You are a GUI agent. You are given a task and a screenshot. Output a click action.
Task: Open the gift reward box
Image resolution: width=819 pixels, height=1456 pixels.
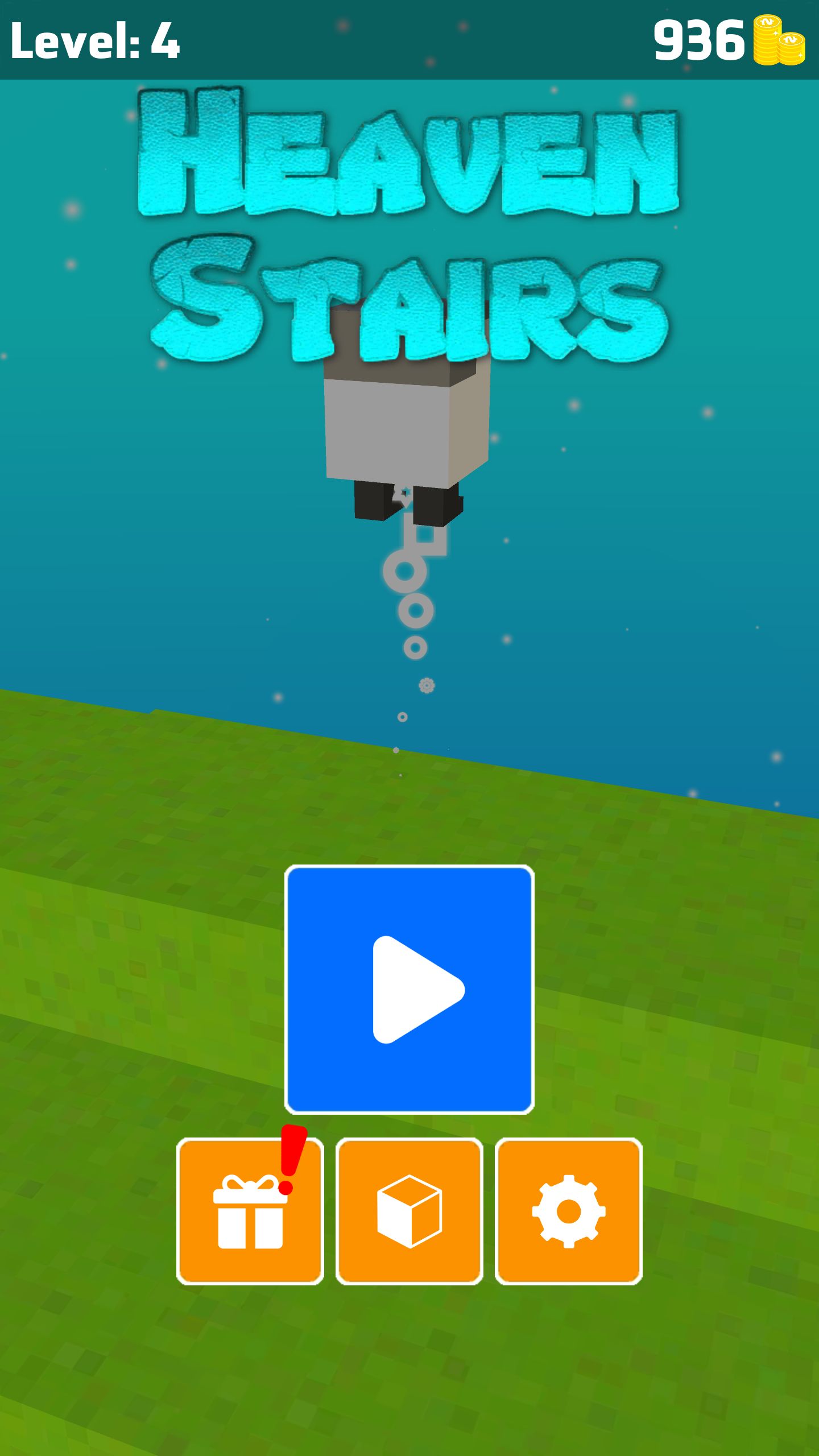pos(250,1211)
